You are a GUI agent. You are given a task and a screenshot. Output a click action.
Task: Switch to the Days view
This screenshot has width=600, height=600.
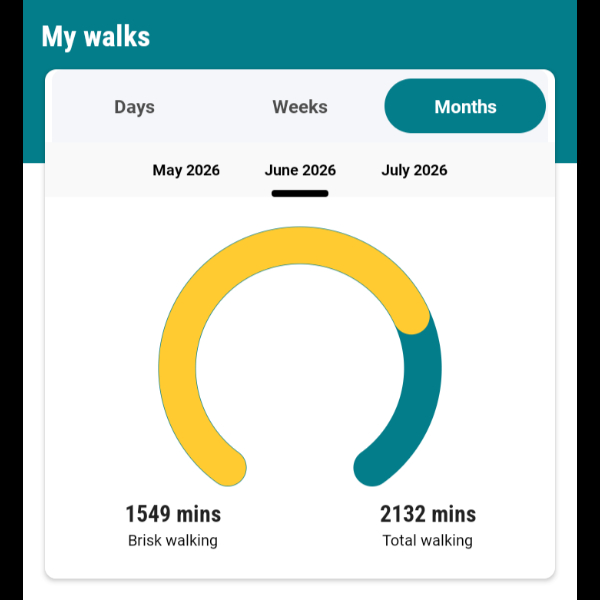[x=134, y=106]
